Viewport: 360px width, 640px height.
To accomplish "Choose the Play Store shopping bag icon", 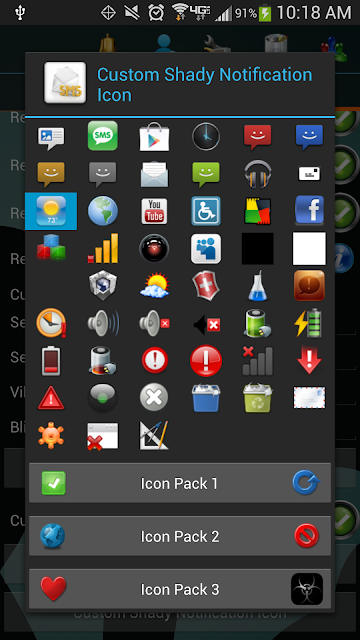I will tap(154, 137).
